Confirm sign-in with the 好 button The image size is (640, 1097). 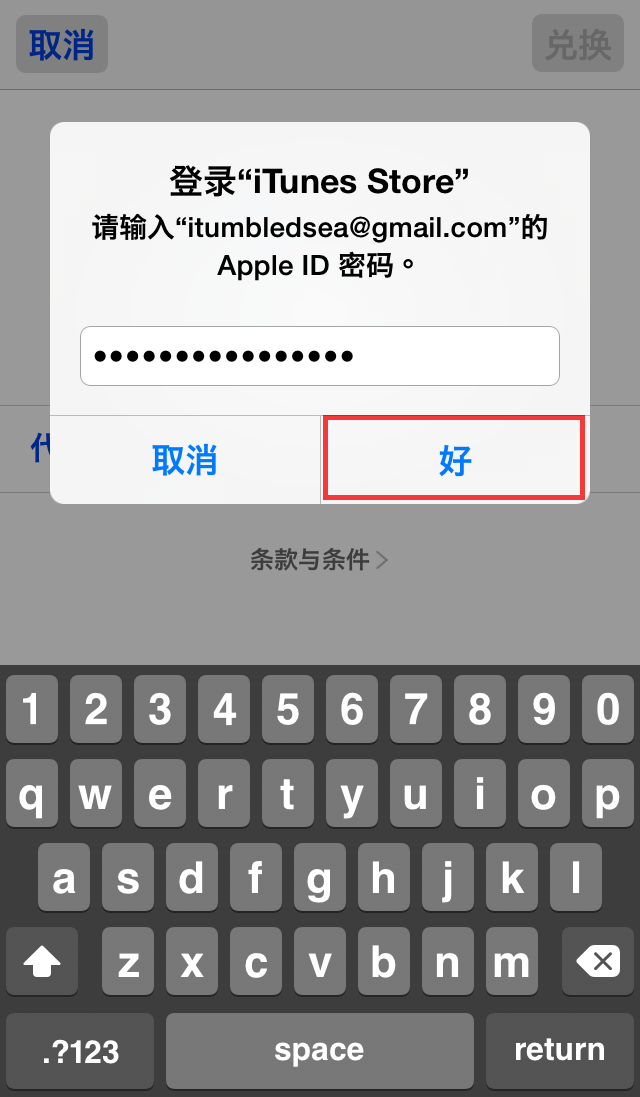453,460
